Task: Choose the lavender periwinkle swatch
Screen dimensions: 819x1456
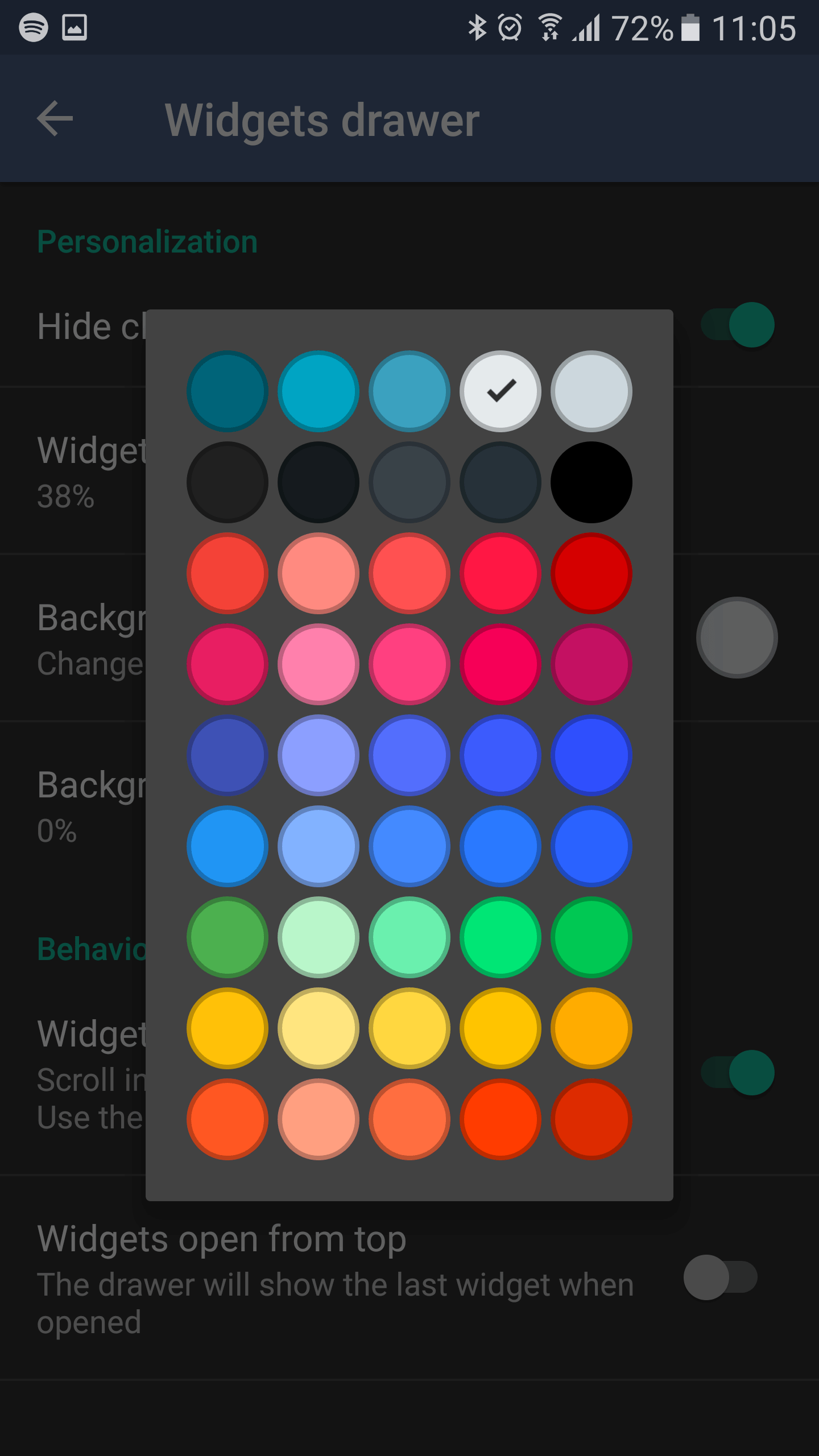Action: pos(318,755)
